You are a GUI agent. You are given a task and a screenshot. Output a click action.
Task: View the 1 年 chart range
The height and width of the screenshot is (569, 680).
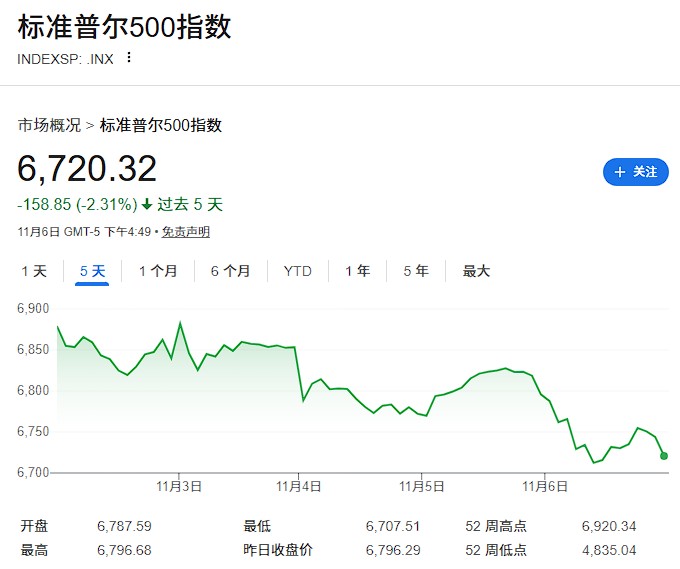click(357, 271)
